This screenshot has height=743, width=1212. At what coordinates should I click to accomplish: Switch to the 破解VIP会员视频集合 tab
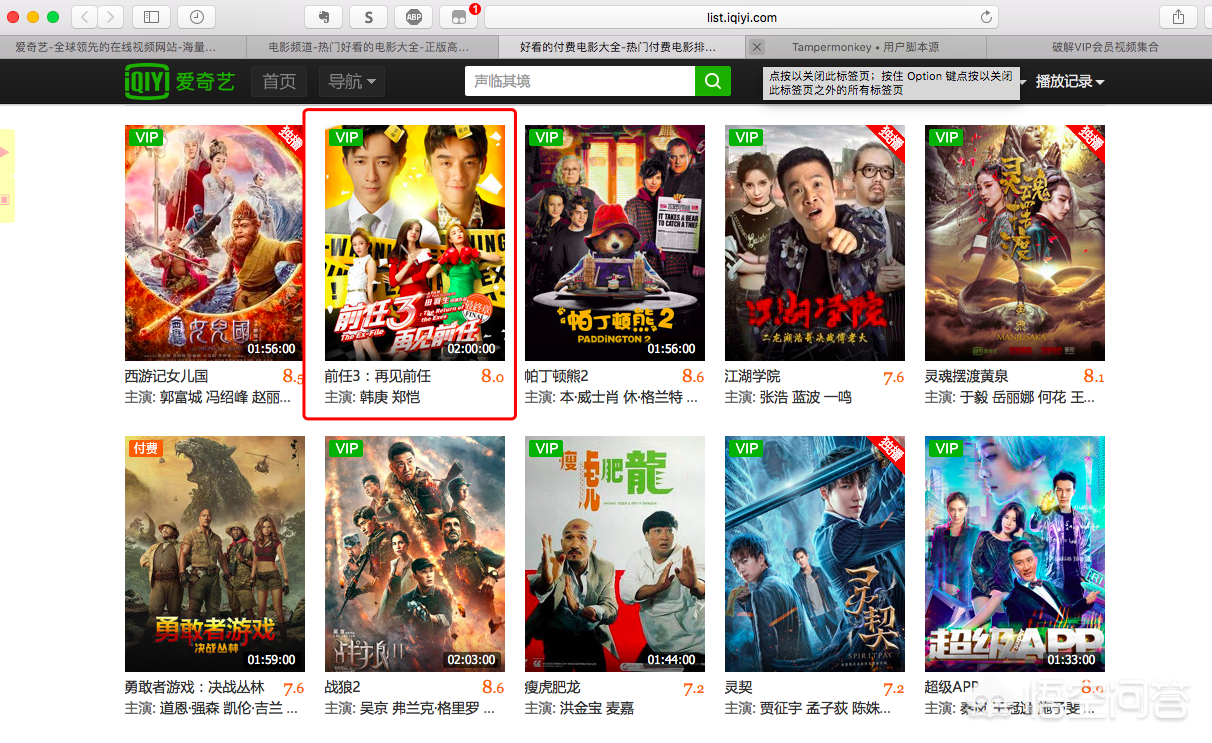tap(1104, 47)
